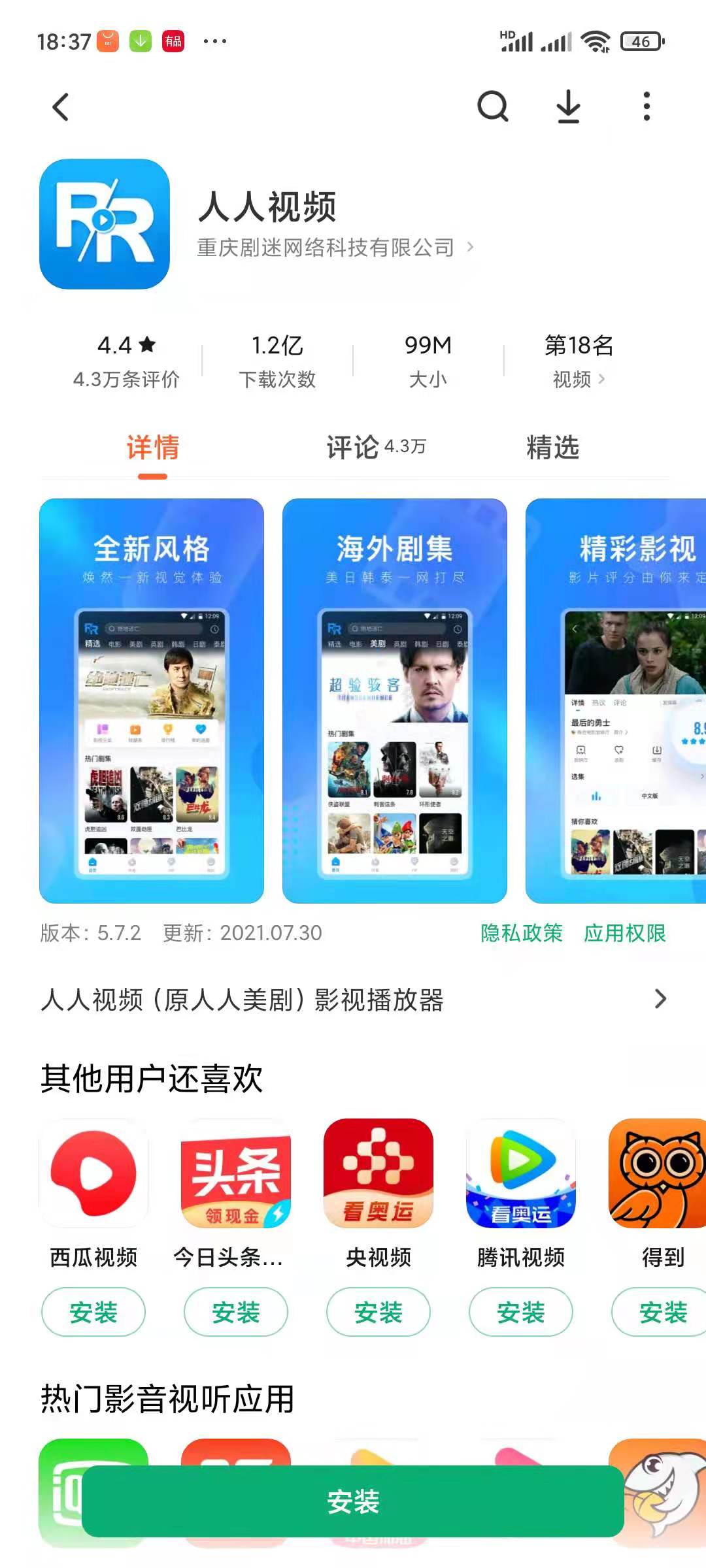Install 西瓜视频 from recommendations

click(x=93, y=1312)
